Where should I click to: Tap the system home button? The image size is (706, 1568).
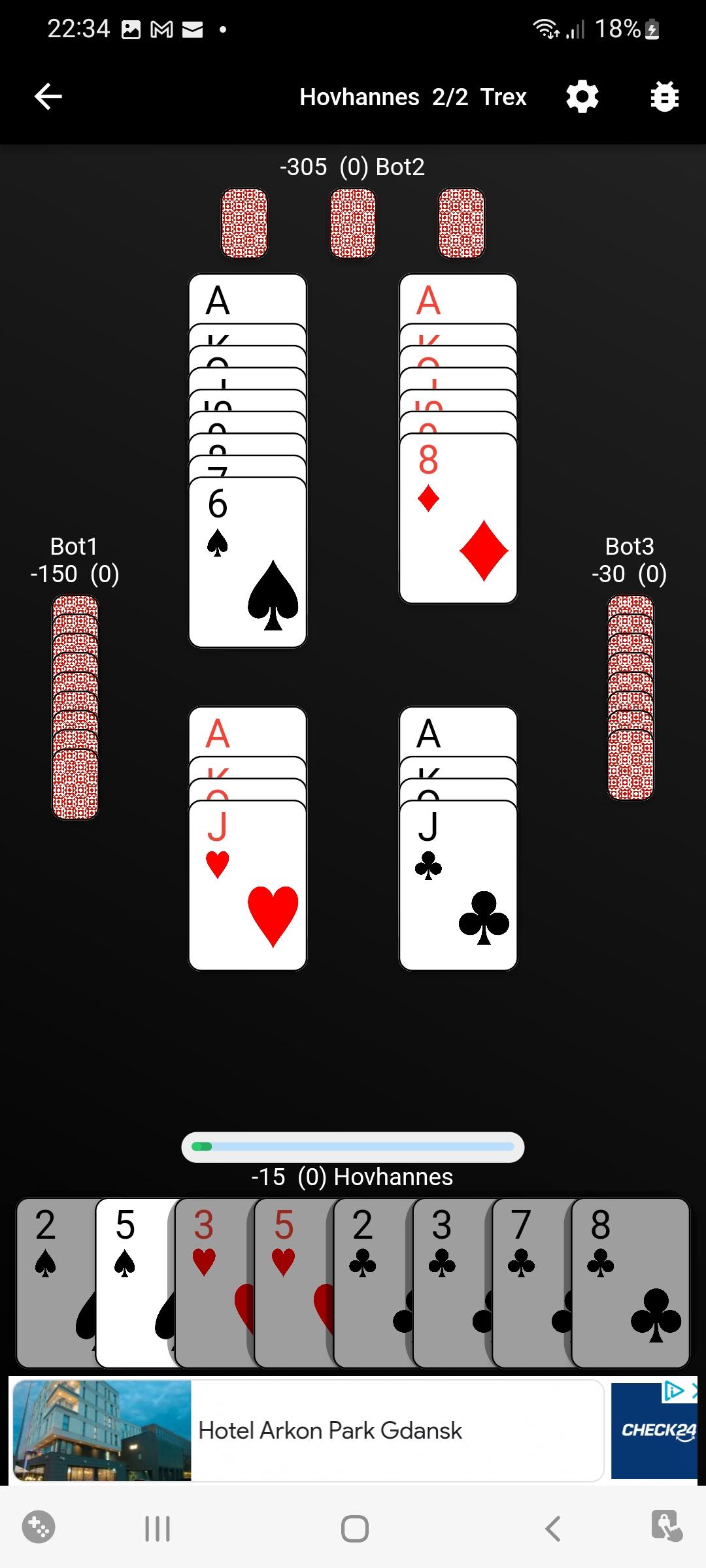[354, 1528]
